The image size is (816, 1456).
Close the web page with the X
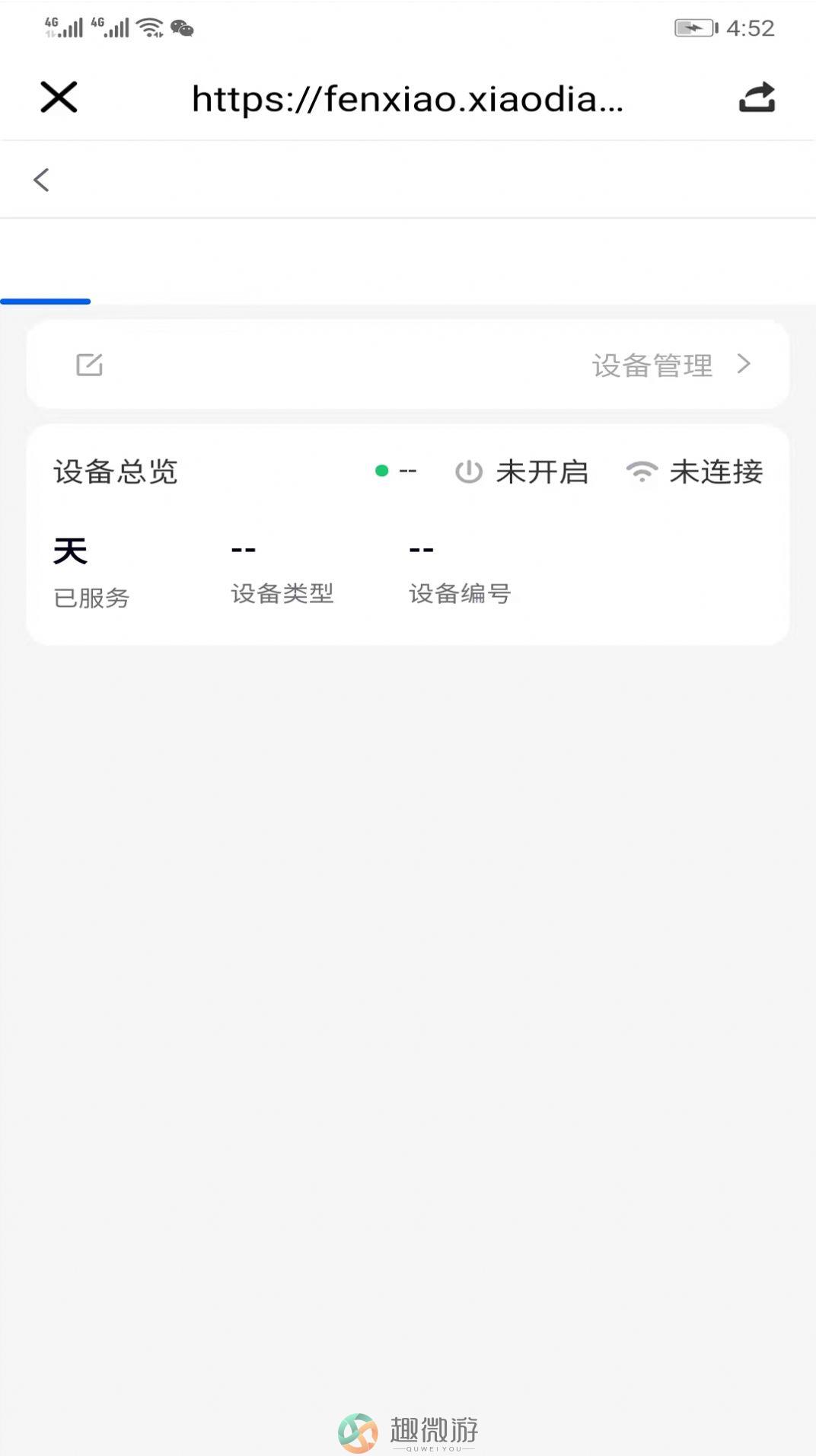coord(59,97)
